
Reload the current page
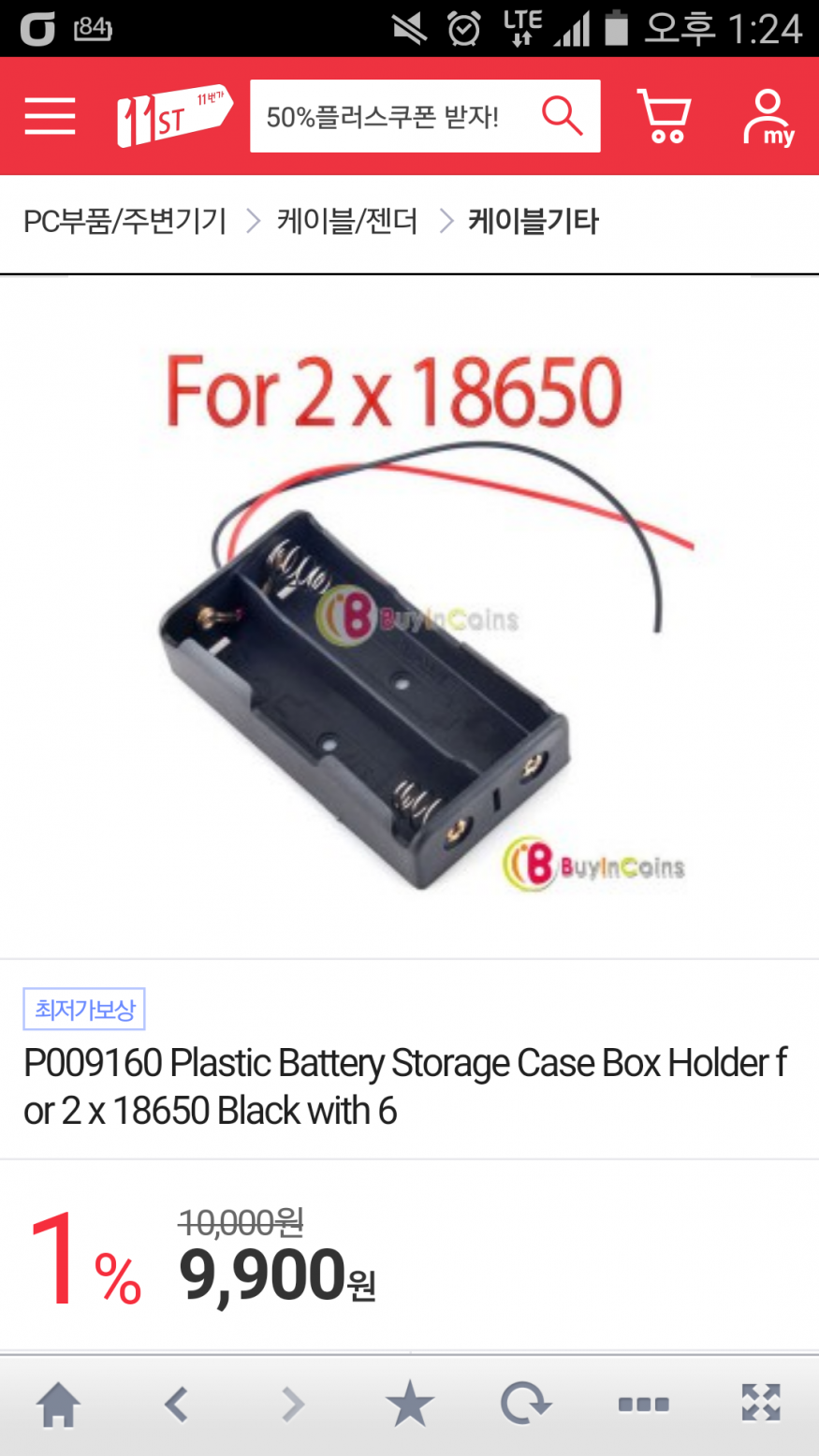(x=526, y=1405)
